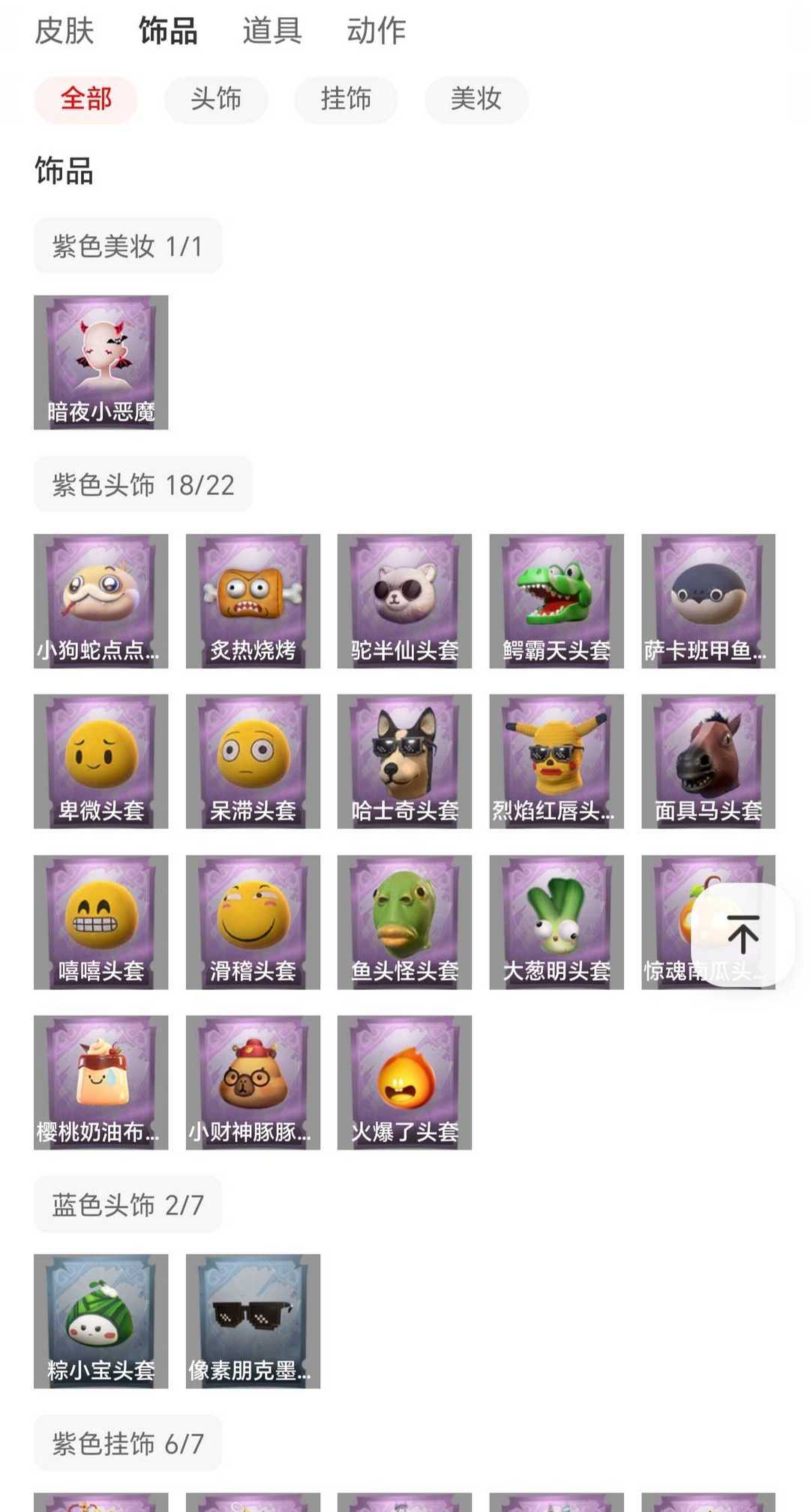Select the 暗夜小恶魔 purple makeup item
This screenshot has height=1512, width=810.
[x=100, y=358]
